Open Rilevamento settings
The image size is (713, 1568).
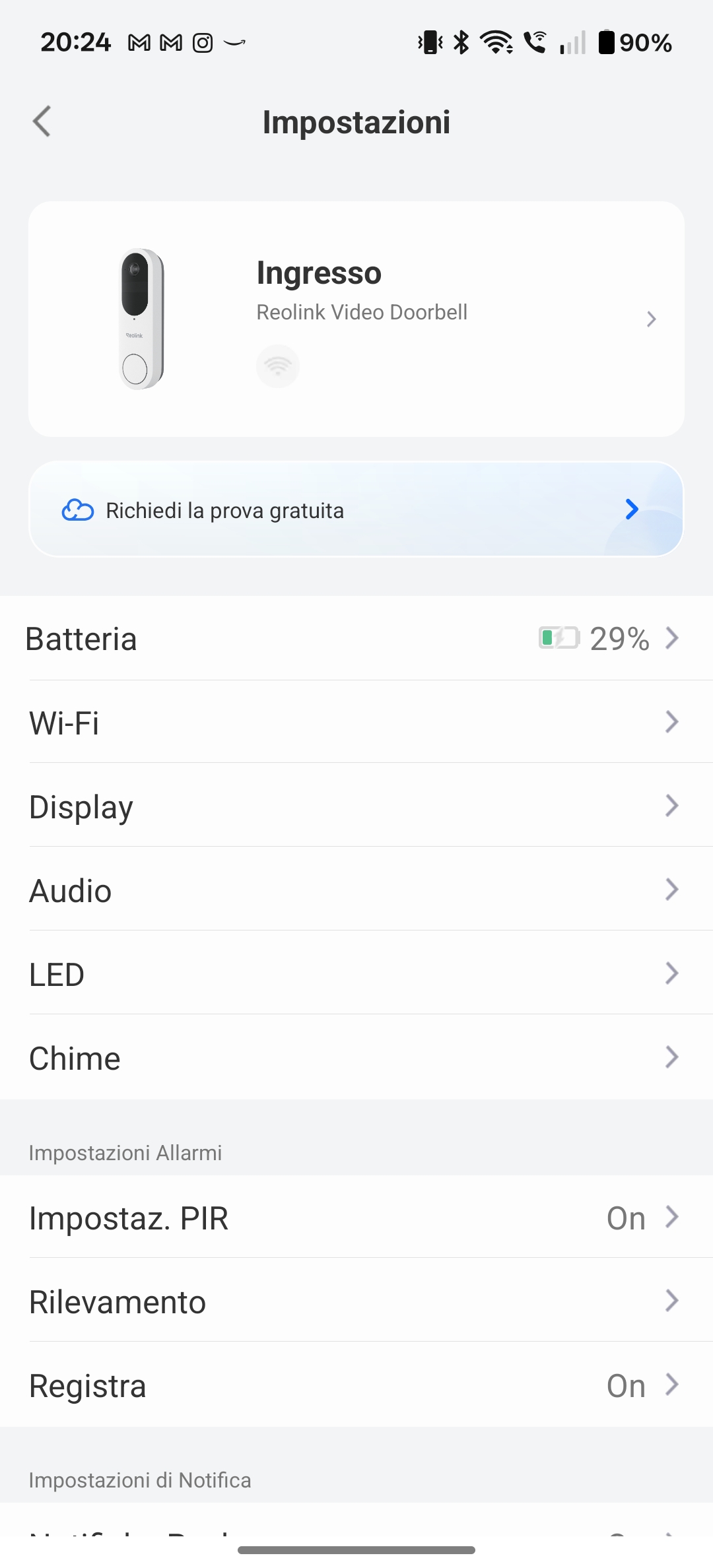tap(356, 1301)
